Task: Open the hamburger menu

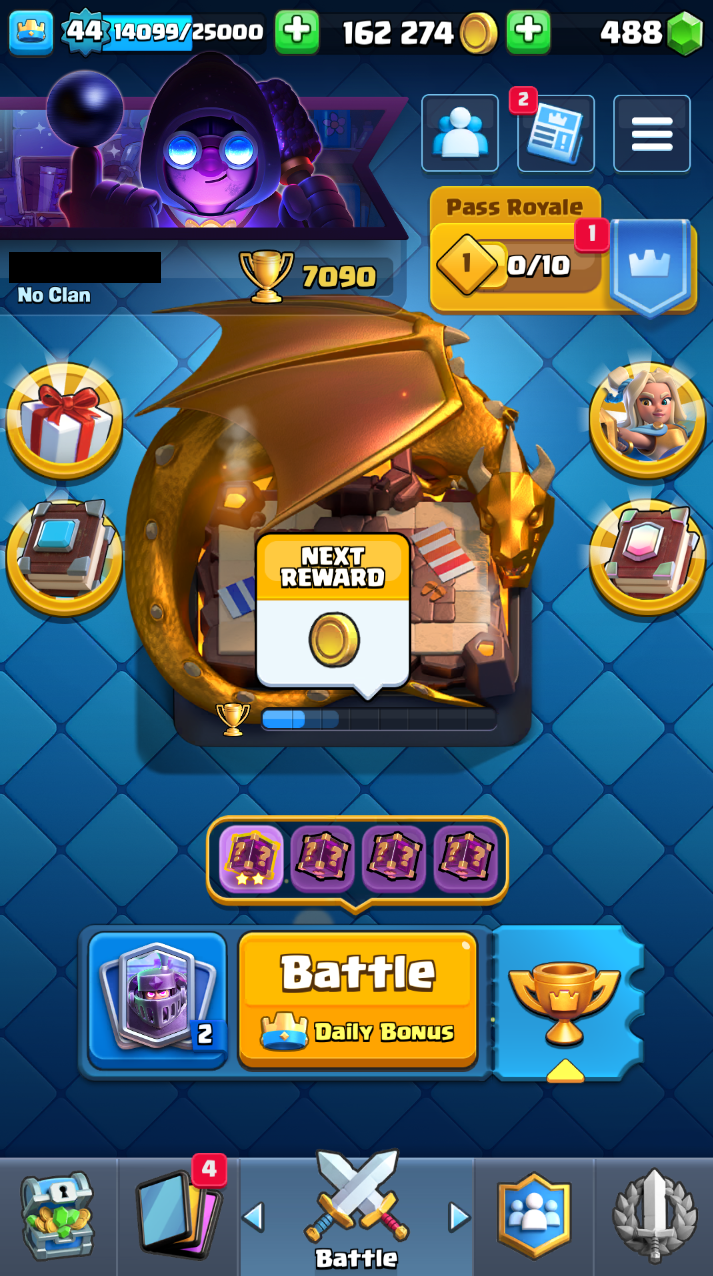Action: point(651,134)
